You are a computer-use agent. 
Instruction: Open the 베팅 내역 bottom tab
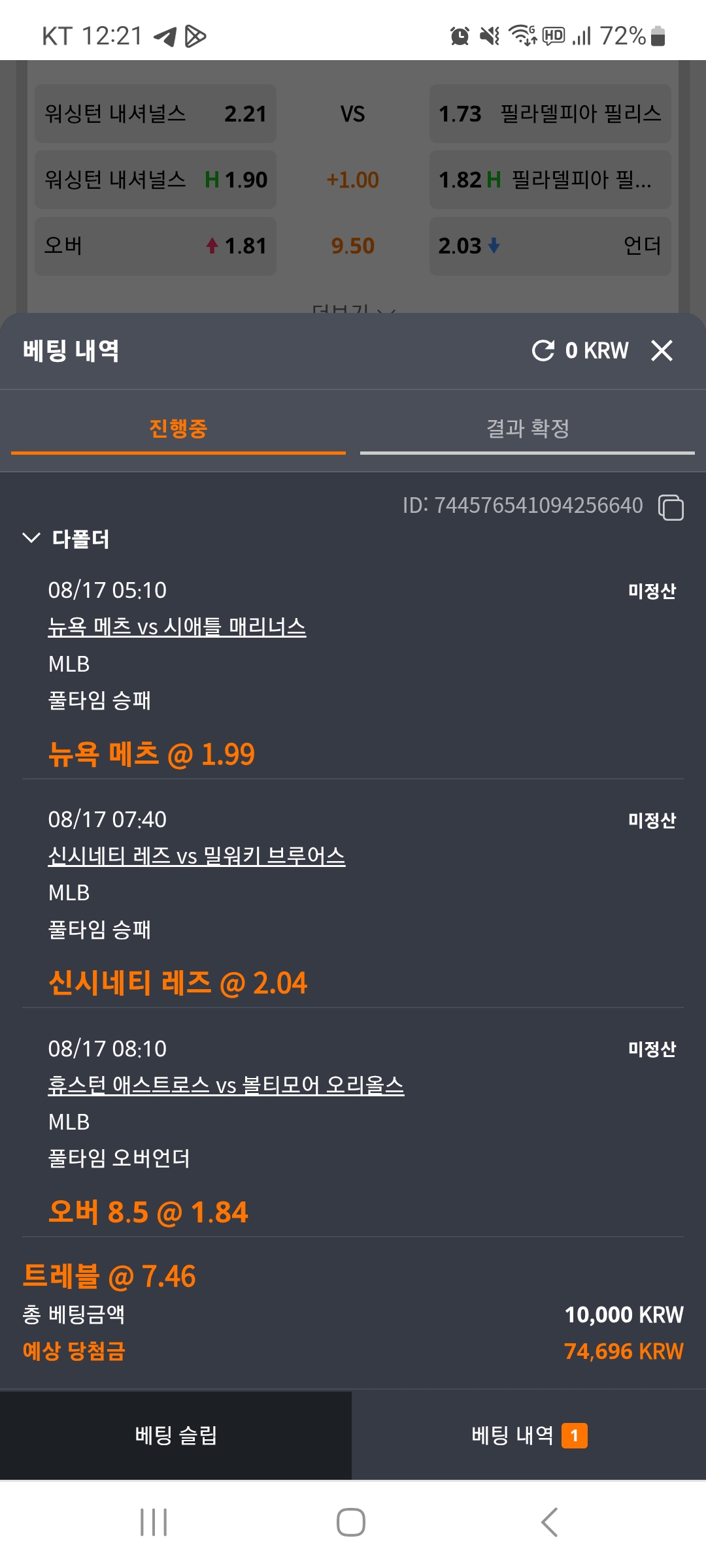(x=528, y=1435)
